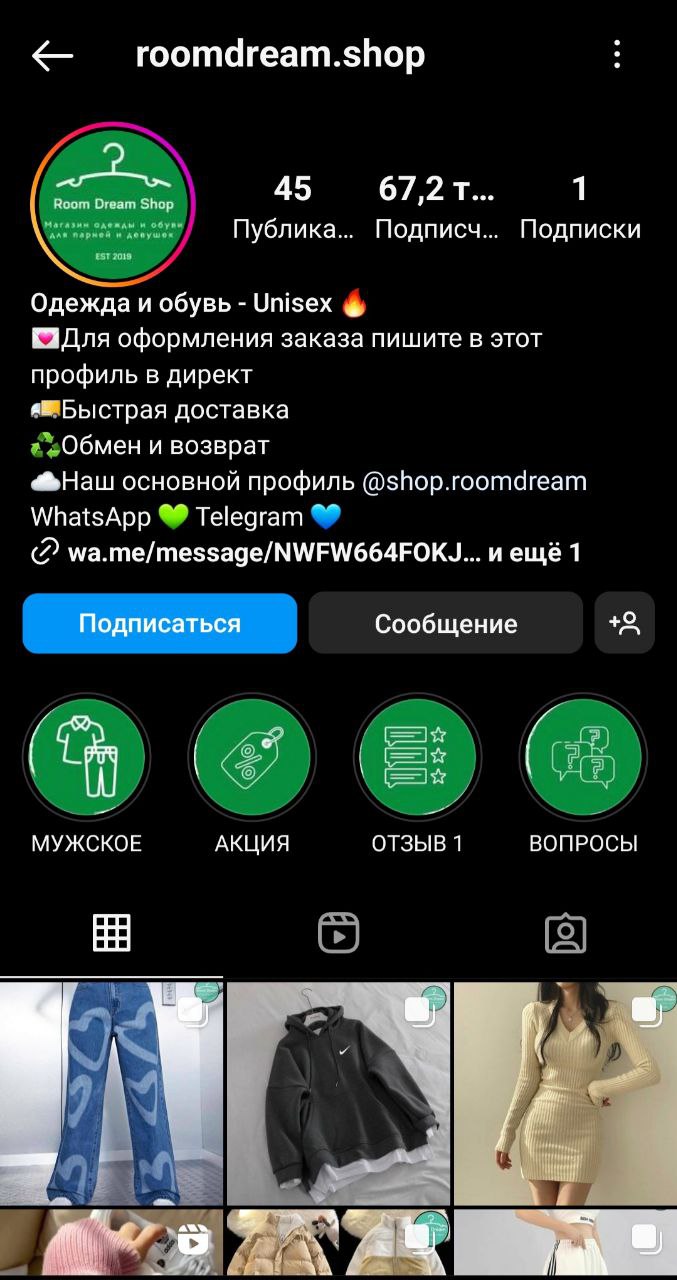Image resolution: width=677 pixels, height=1280 pixels.
Task: View the ОТЗЫВ 1 highlight
Action: (x=417, y=758)
